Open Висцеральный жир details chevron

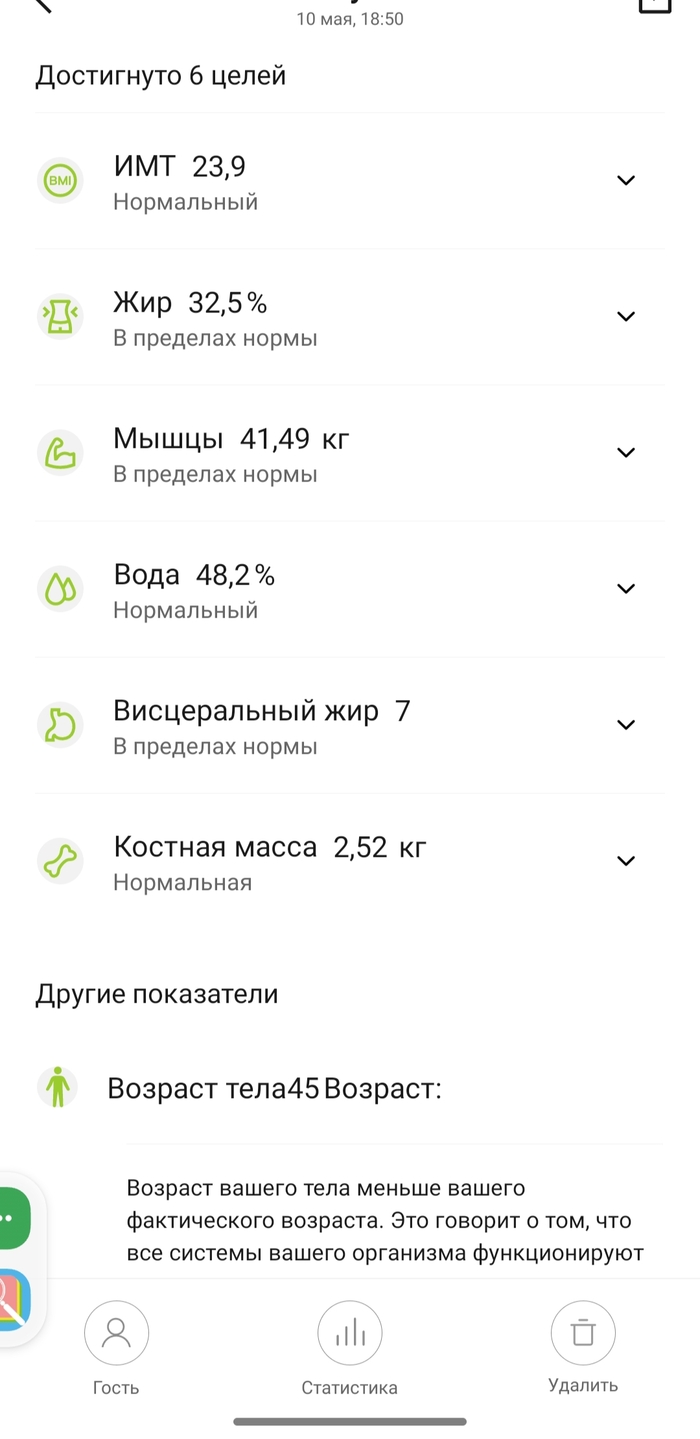(626, 725)
